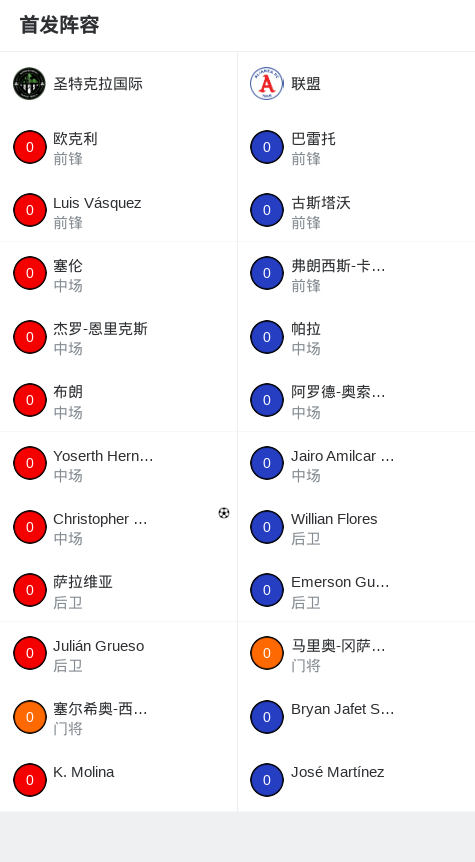View Luis Vásquez player details
Screen dimensions: 475x862
click(118, 210)
